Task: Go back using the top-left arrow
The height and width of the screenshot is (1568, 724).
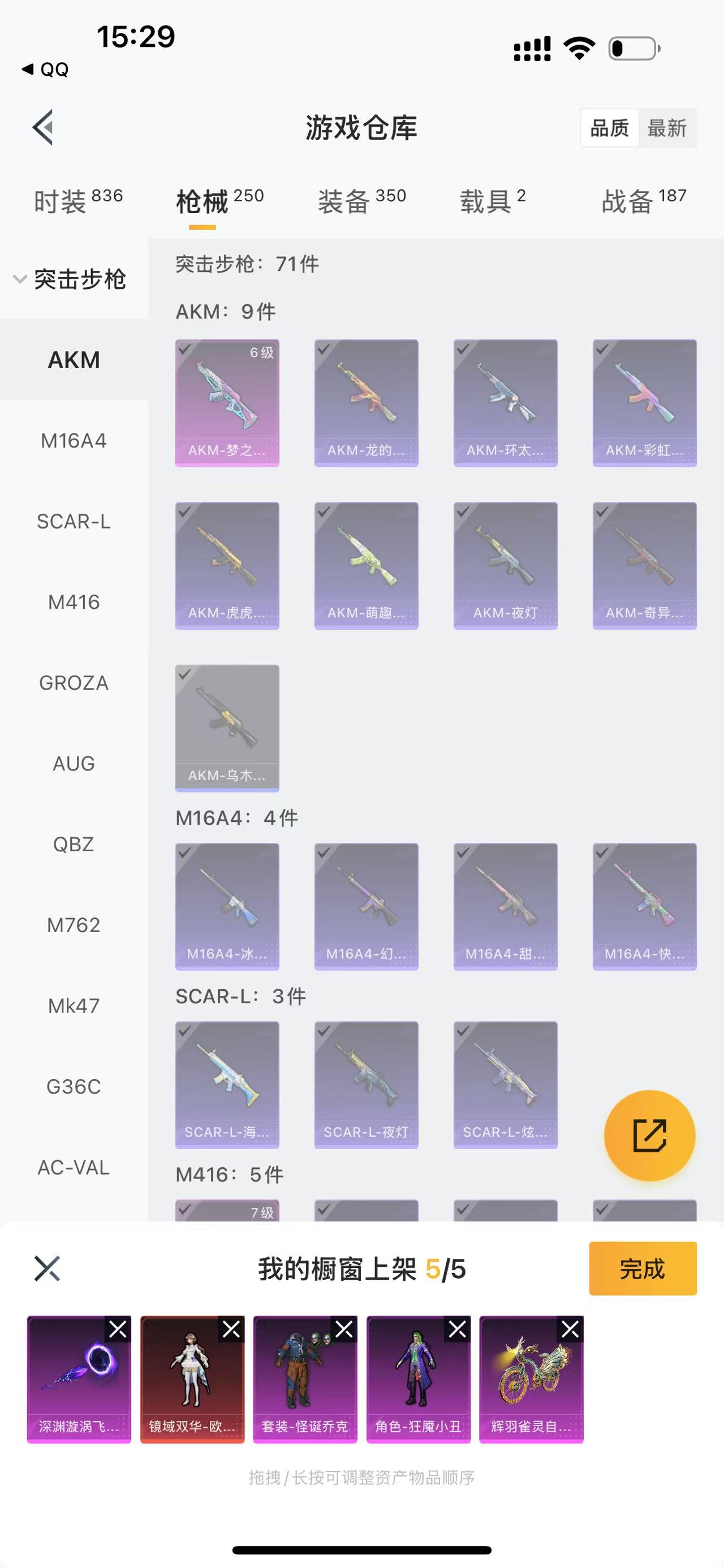Action: [x=43, y=127]
